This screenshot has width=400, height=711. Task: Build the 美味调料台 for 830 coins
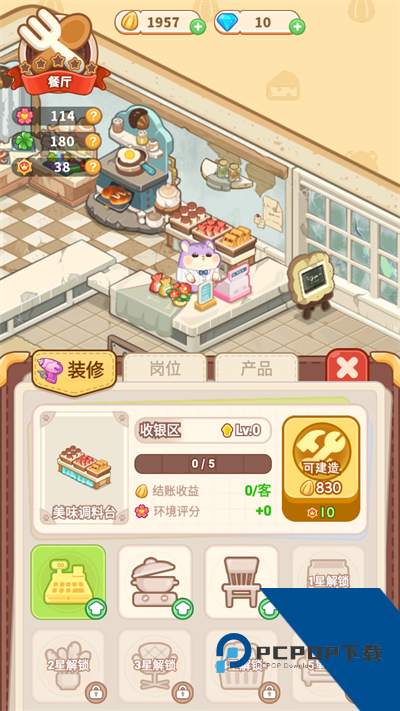click(321, 469)
